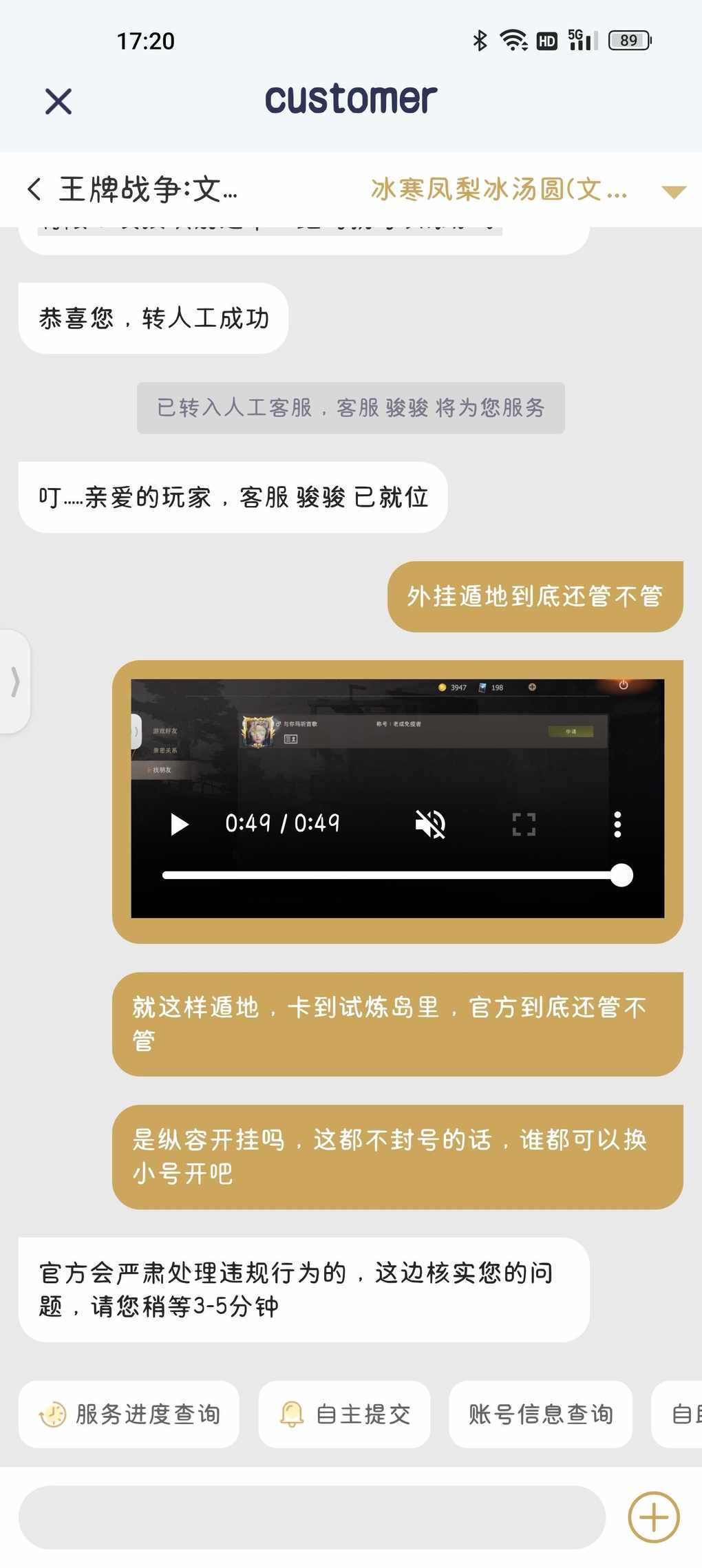Close the customer service page
Screen dimensions: 702x1568
coord(58,101)
